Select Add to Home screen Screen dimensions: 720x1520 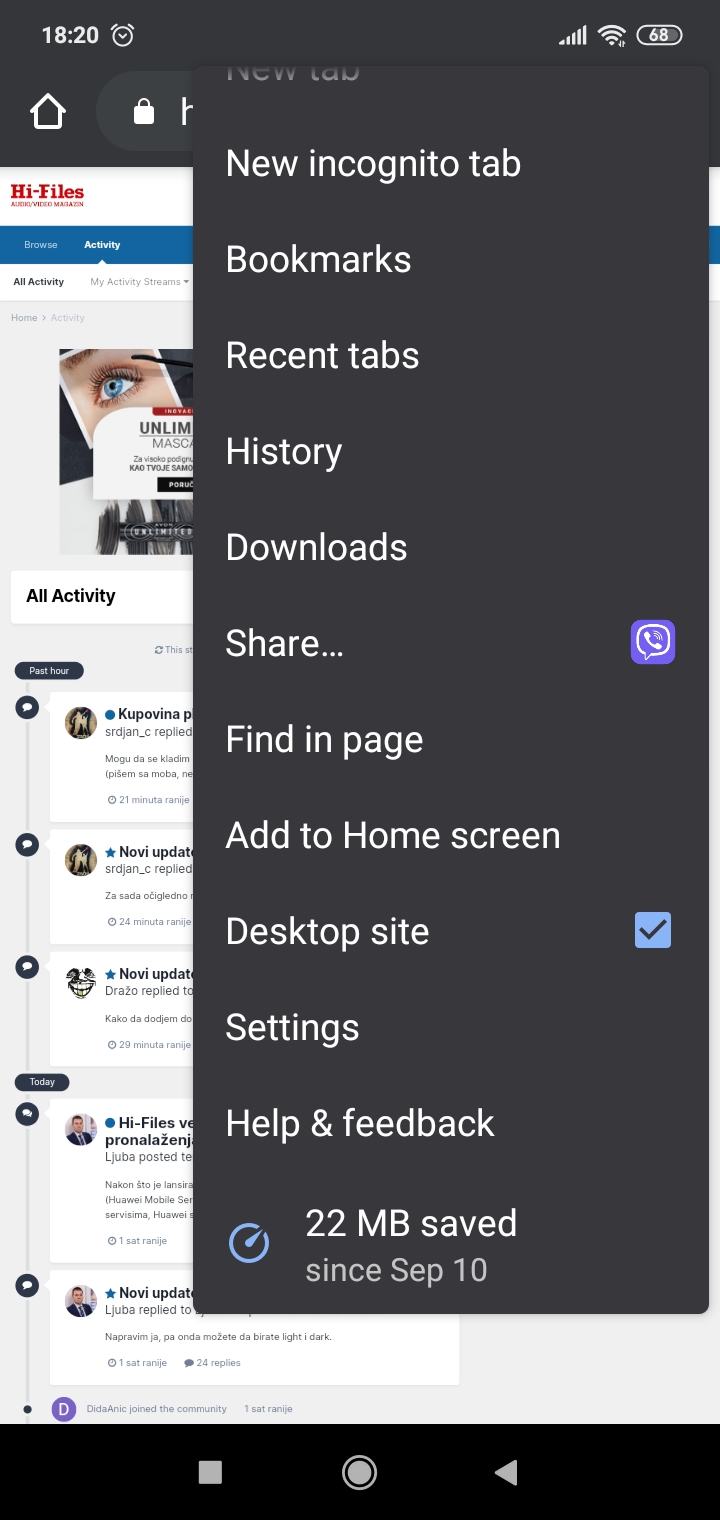tap(451, 835)
